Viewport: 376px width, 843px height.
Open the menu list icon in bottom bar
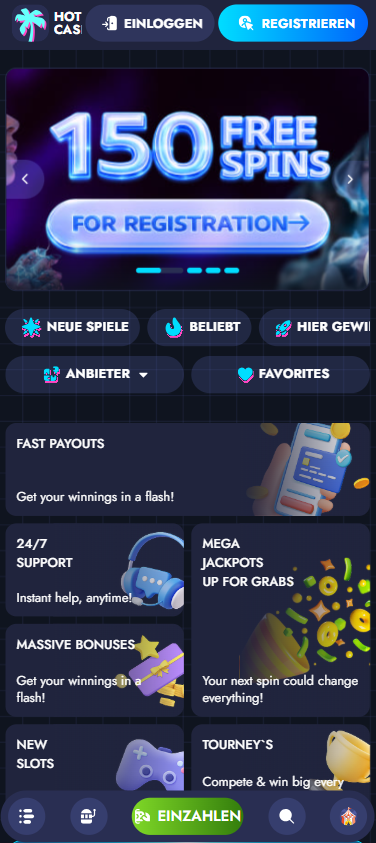(x=26, y=816)
